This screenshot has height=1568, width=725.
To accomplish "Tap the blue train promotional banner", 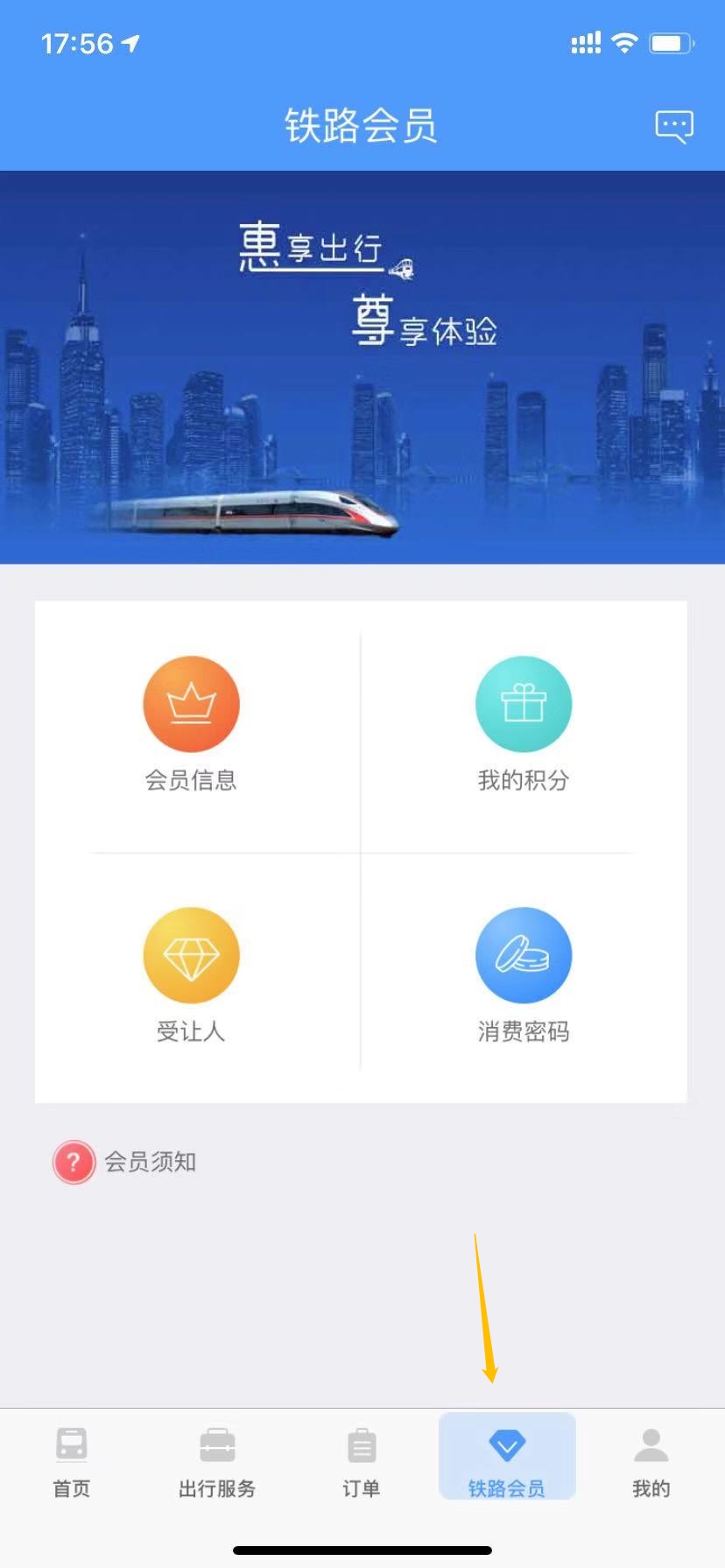I will coord(362,368).
